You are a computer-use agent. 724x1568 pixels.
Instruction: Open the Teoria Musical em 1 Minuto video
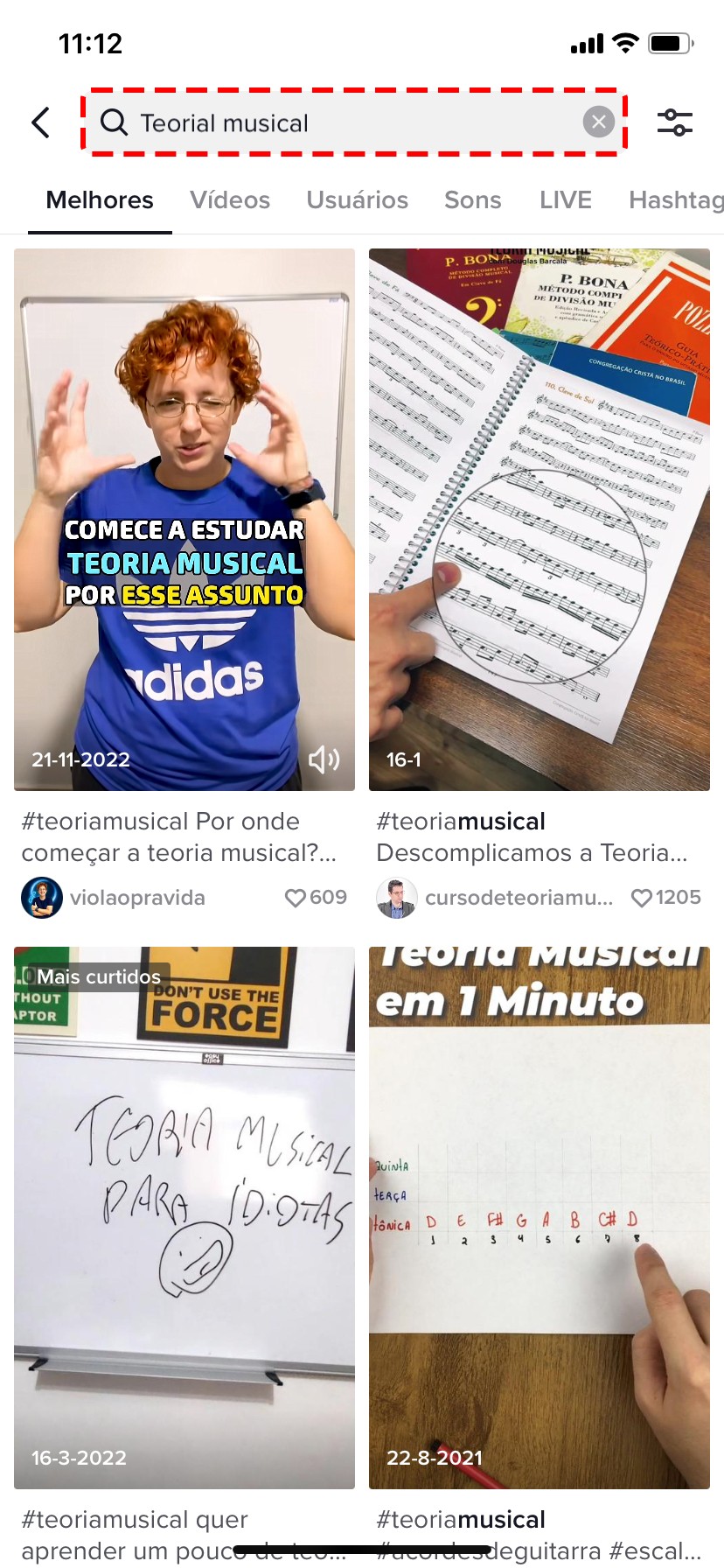point(540,1218)
